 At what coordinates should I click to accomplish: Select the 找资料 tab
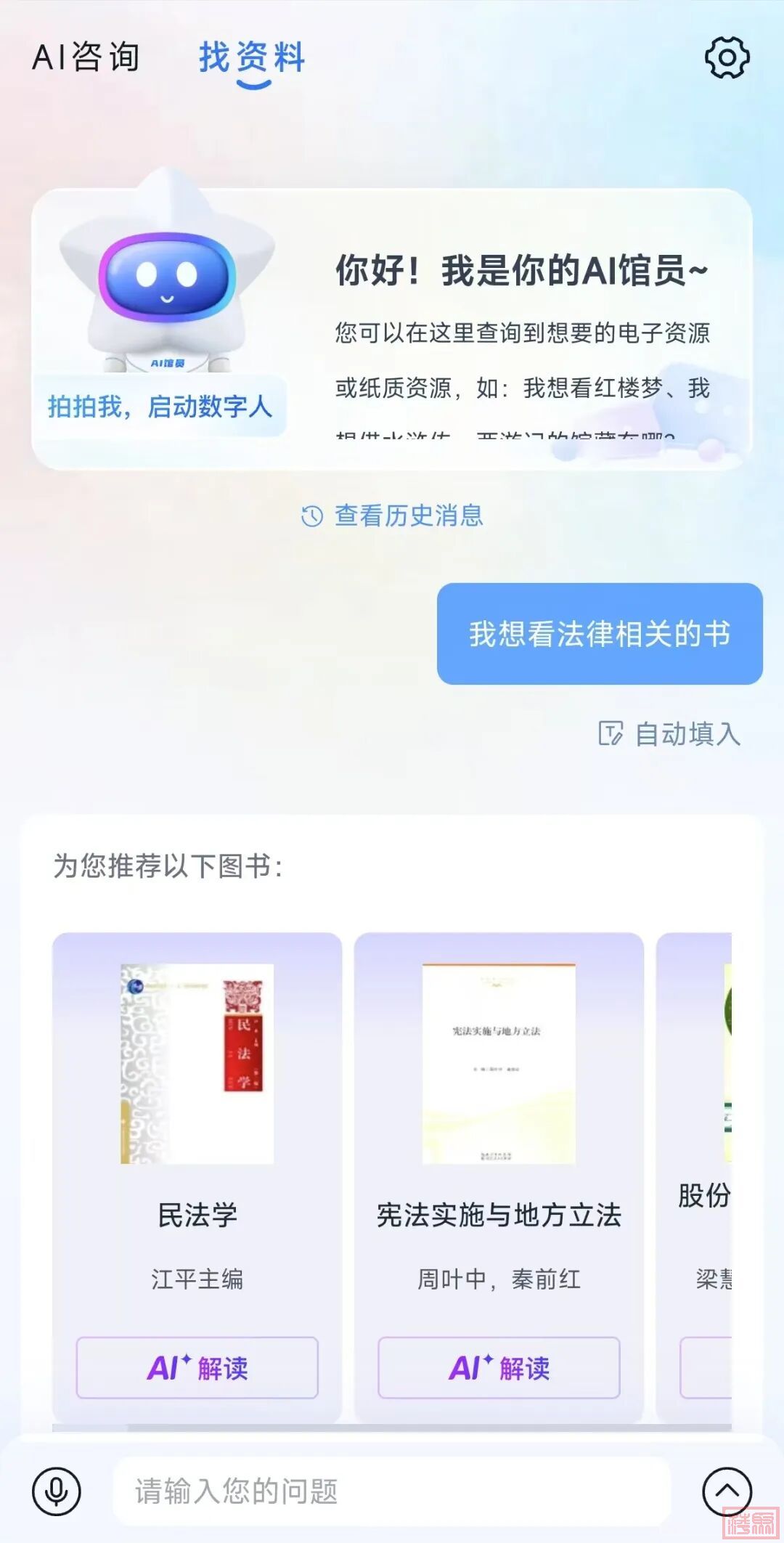[252, 58]
